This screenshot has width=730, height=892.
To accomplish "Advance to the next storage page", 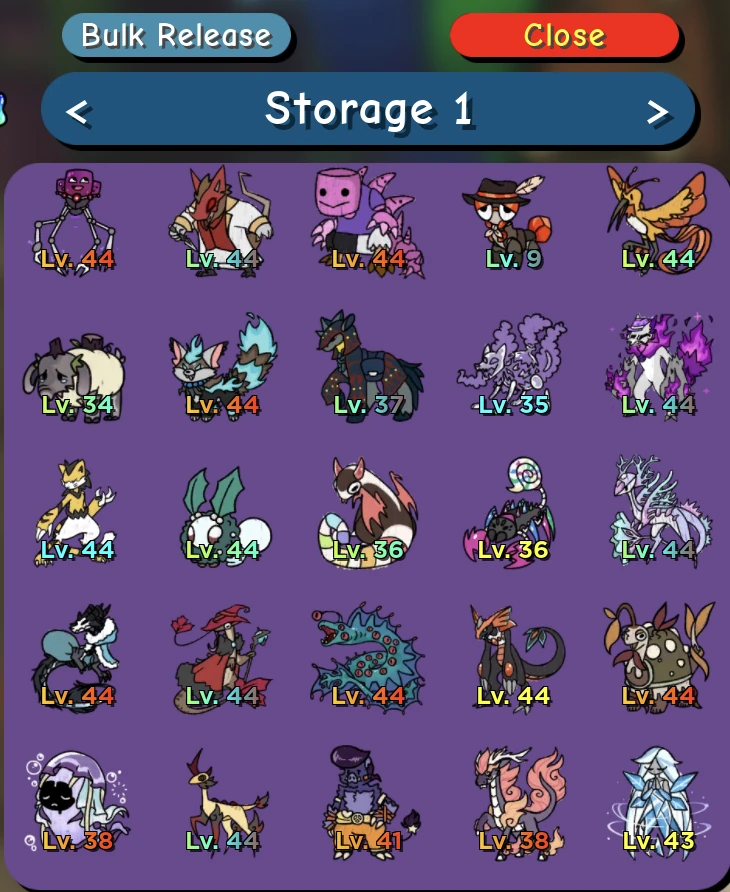I will click(659, 110).
